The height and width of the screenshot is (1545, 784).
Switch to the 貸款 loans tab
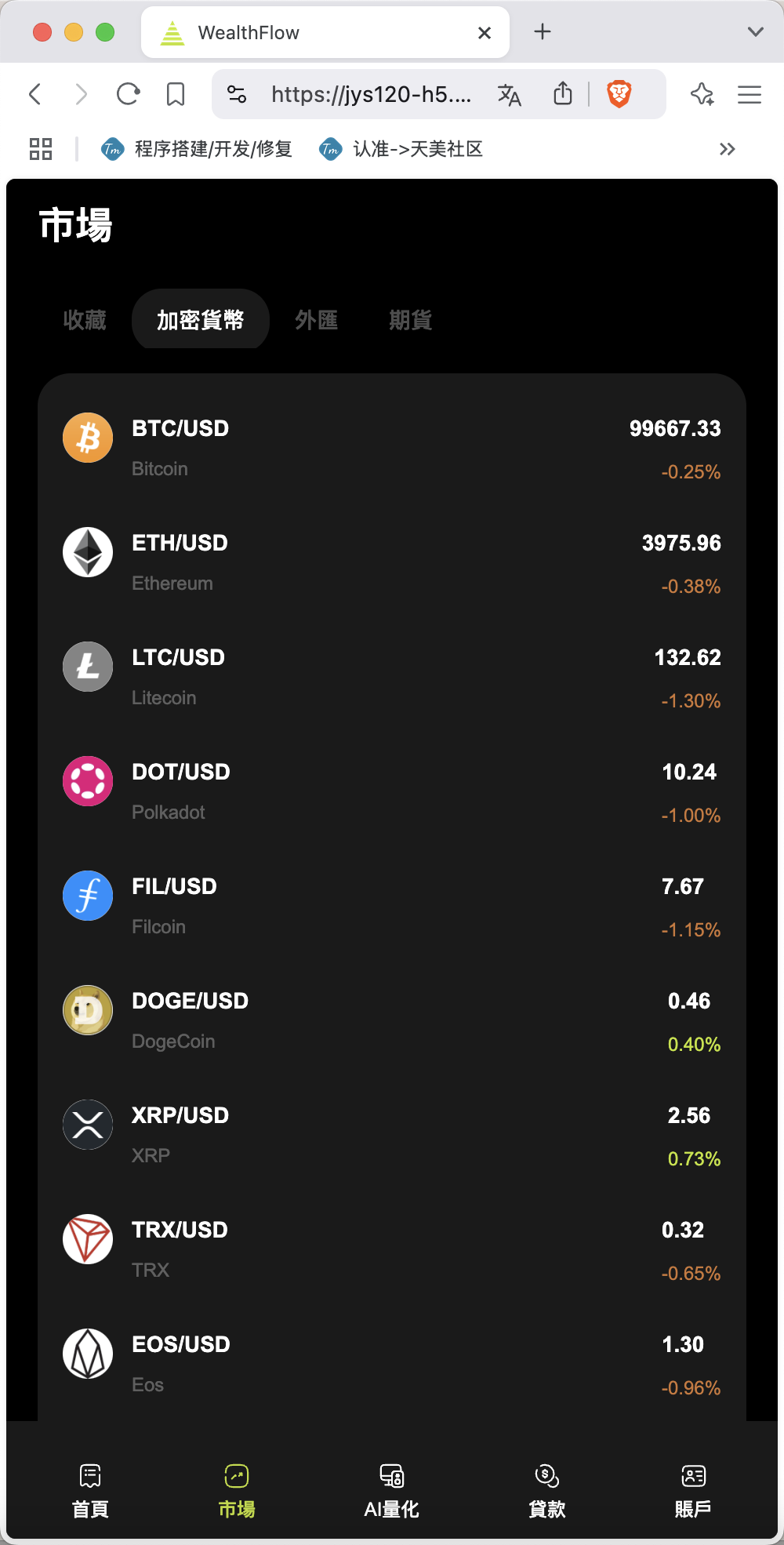click(x=547, y=1491)
